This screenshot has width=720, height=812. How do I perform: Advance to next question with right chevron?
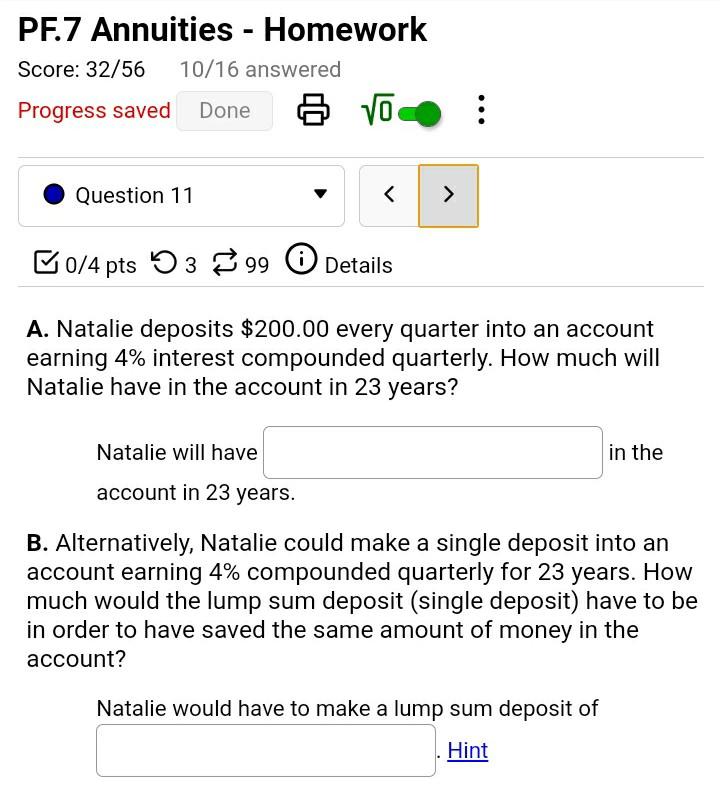pyautogui.click(x=449, y=196)
